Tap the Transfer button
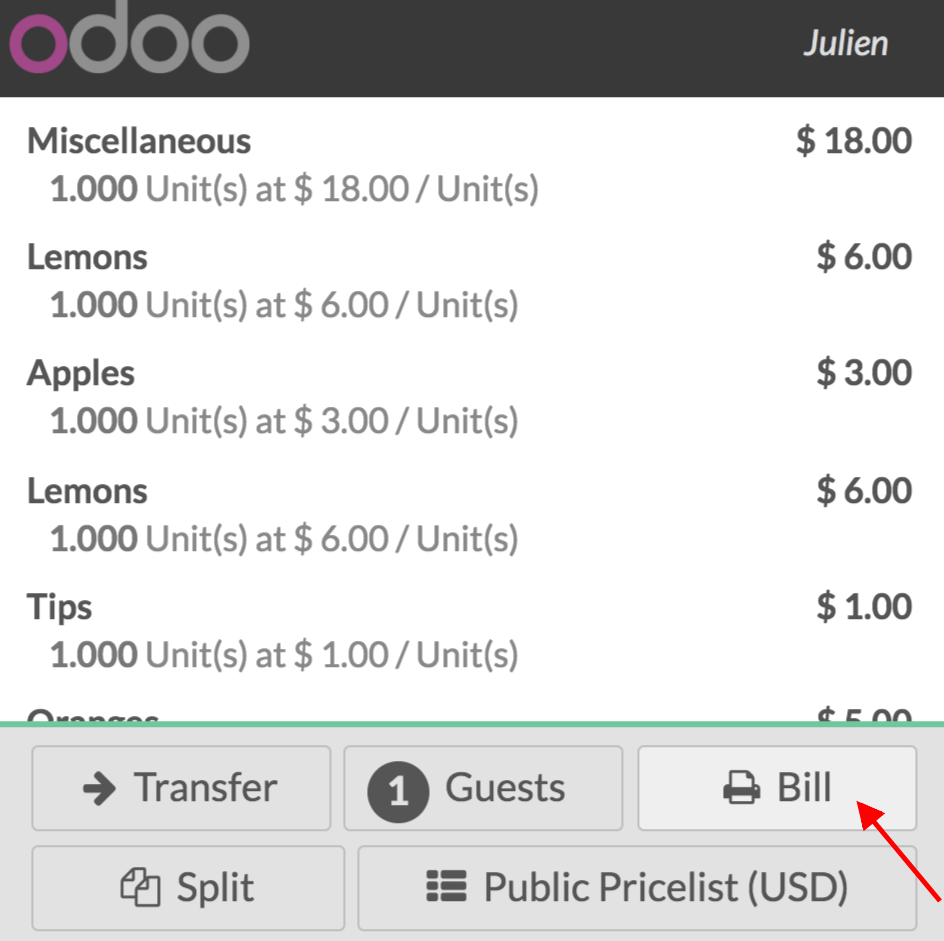944x941 pixels. [x=181, y=788]
